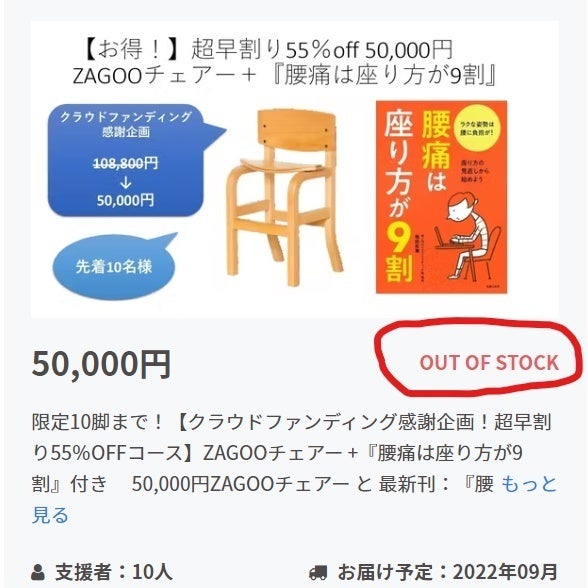Expand the description with もっと見る
The image size is (588, 588).
529,484
